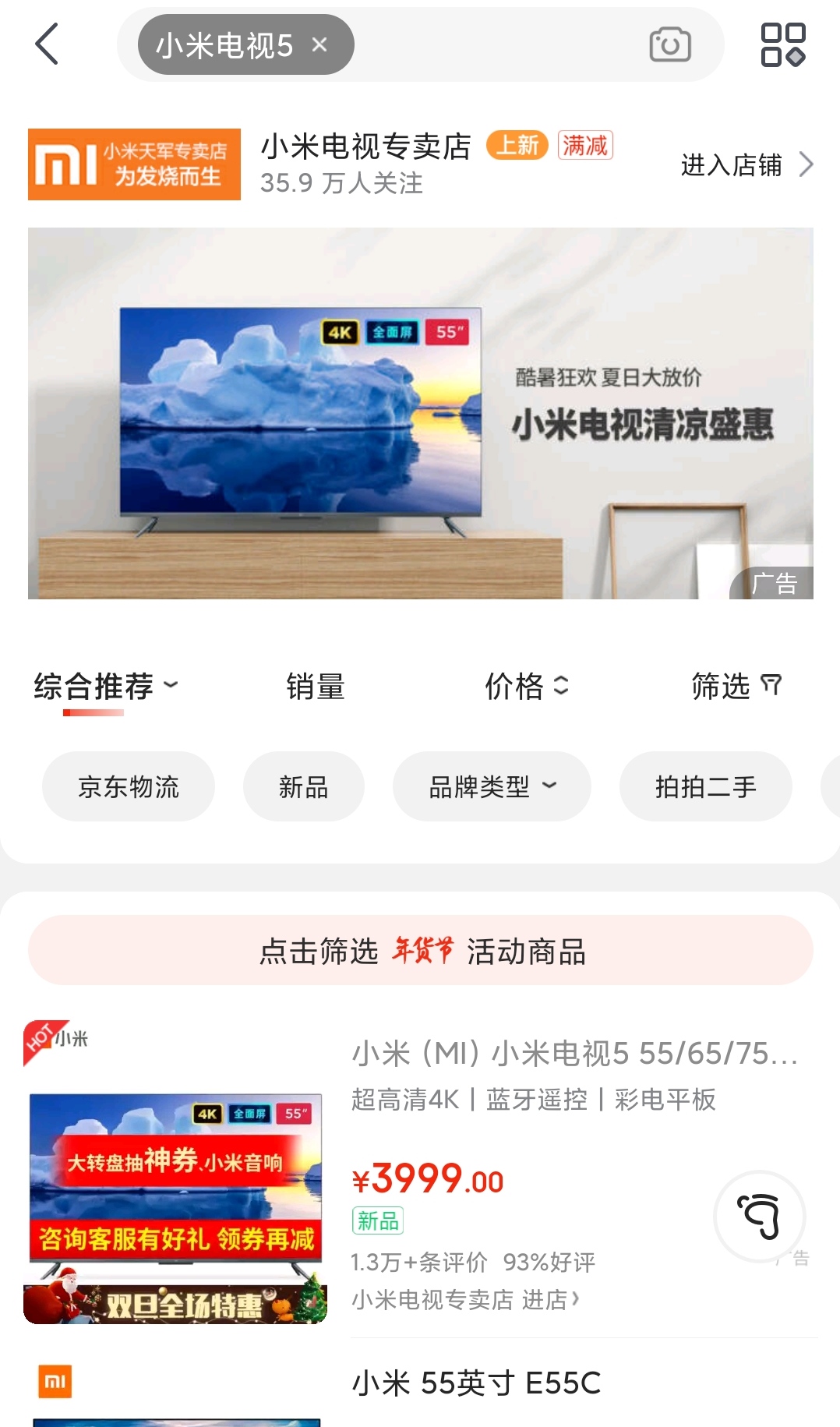The height and width of the screenshot is (1427, 840).
Task: Go back using the top-left arrow
Action: pos(47,44)
